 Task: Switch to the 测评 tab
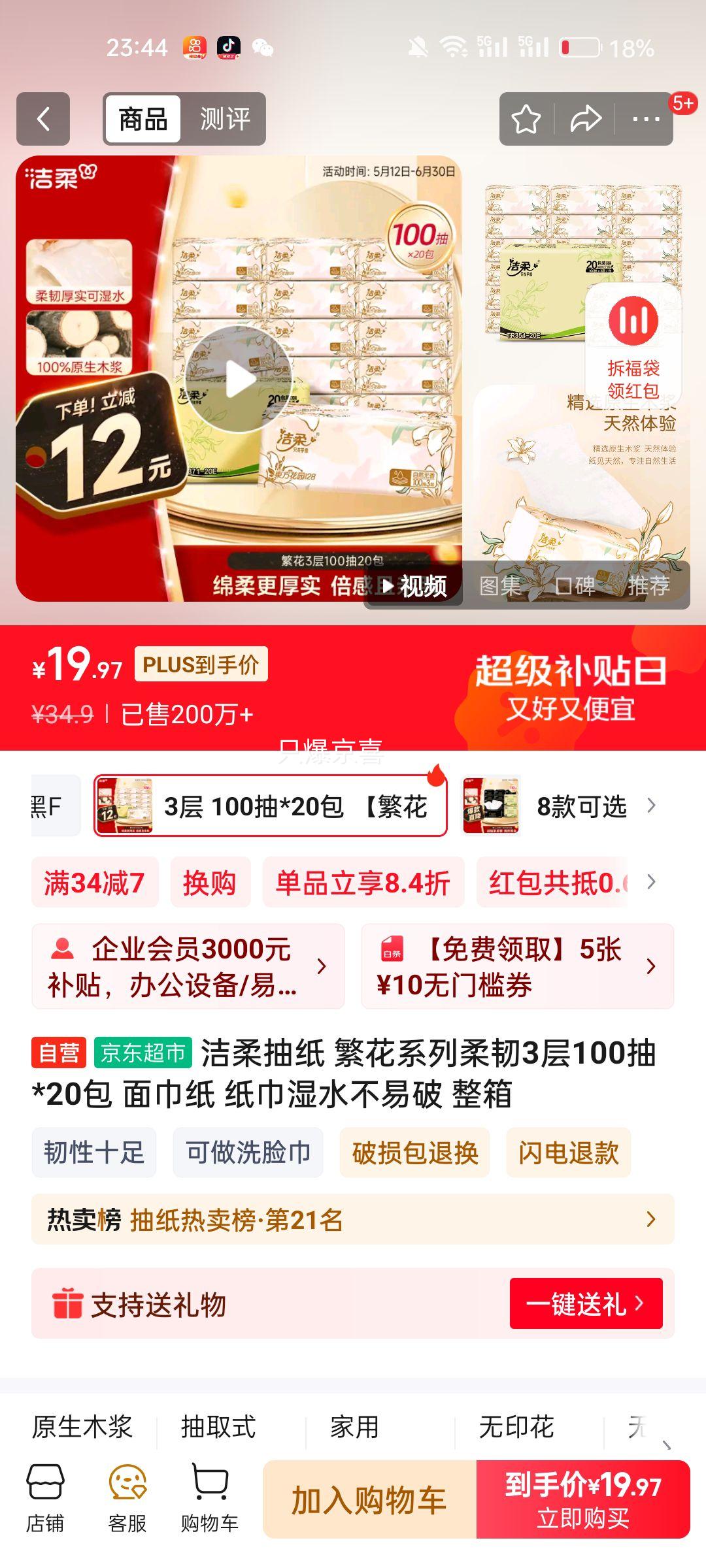(225, 119)
